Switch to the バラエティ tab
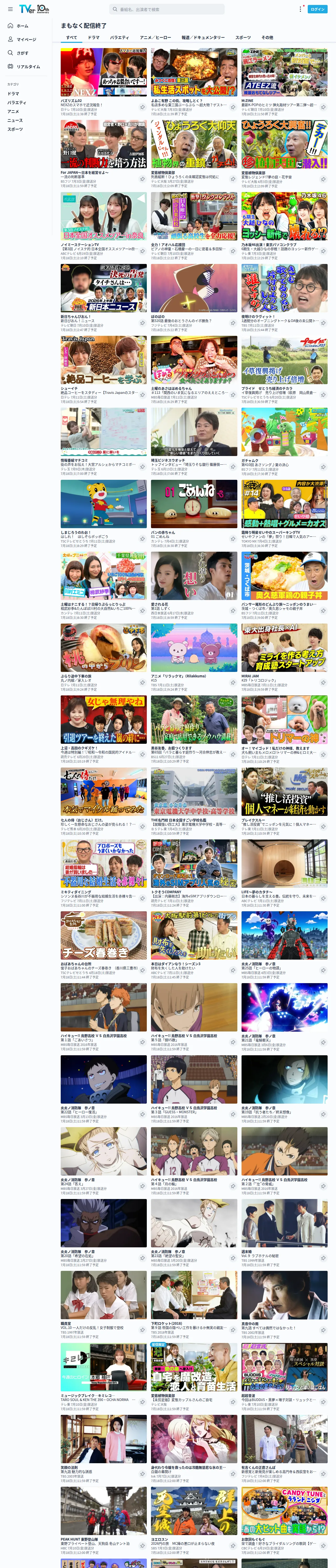Viewport: 336px width, 1568px height. pyautogui.click(x=120, y=38)
